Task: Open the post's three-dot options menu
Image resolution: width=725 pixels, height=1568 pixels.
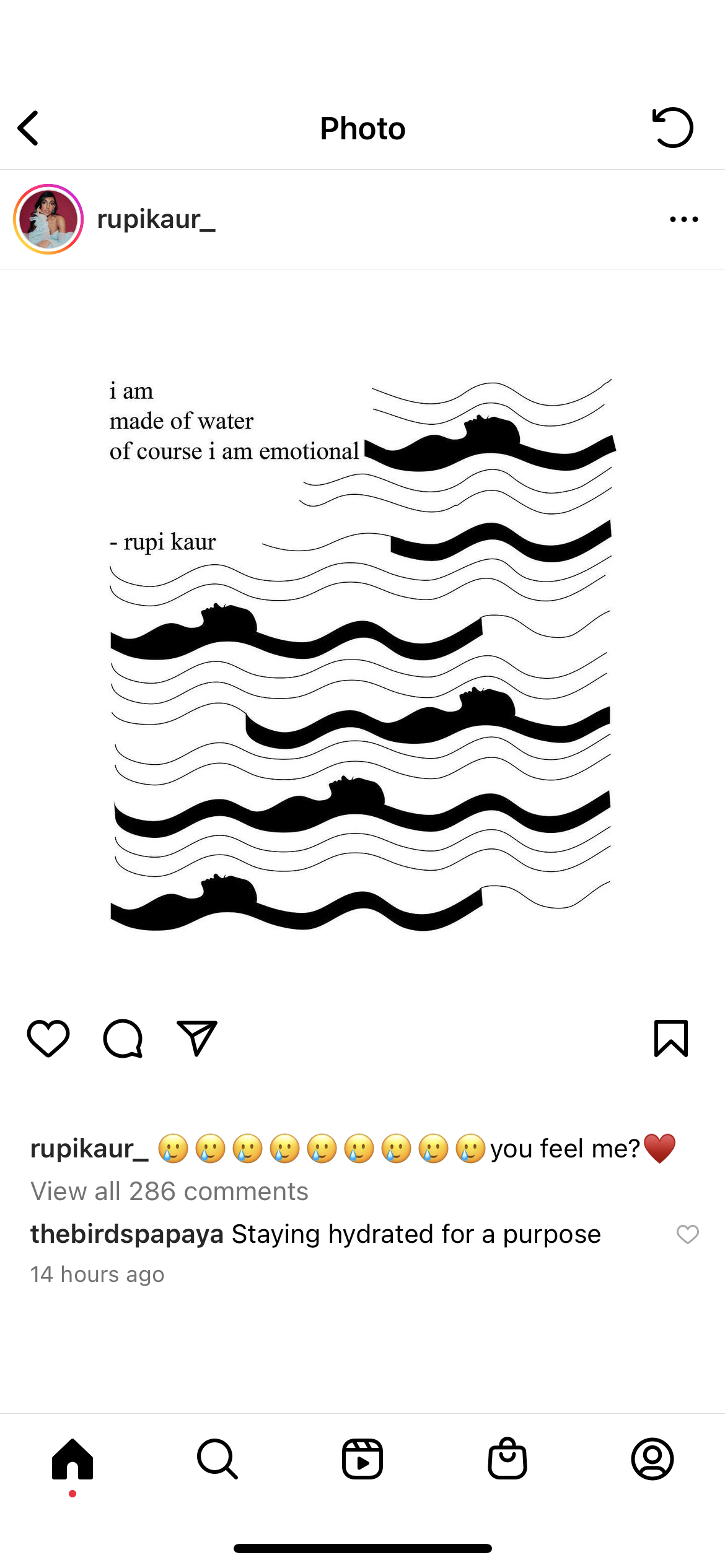Action: (x=683, y=219)
